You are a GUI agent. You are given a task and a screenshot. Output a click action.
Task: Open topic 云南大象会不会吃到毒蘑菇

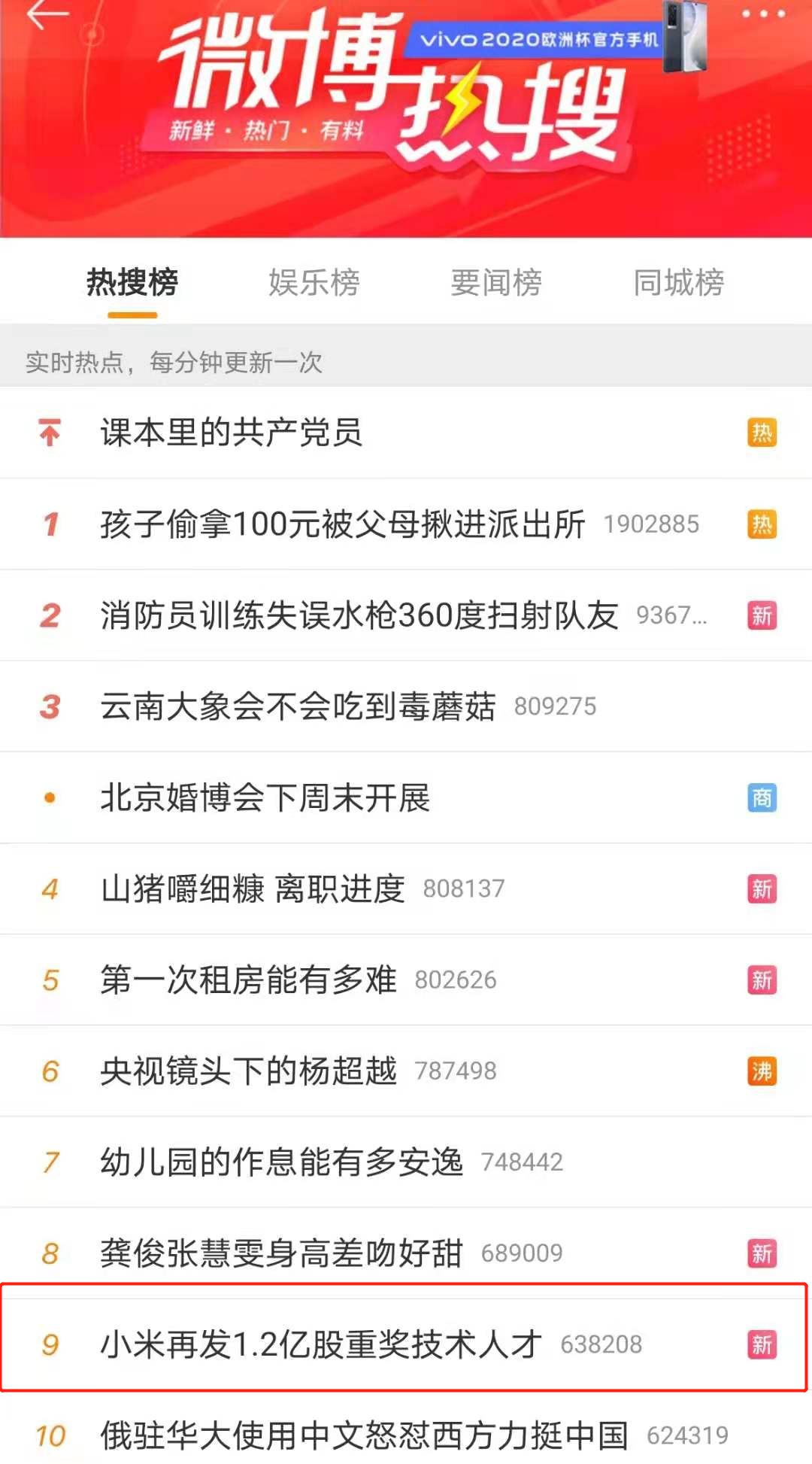point(298,706)
